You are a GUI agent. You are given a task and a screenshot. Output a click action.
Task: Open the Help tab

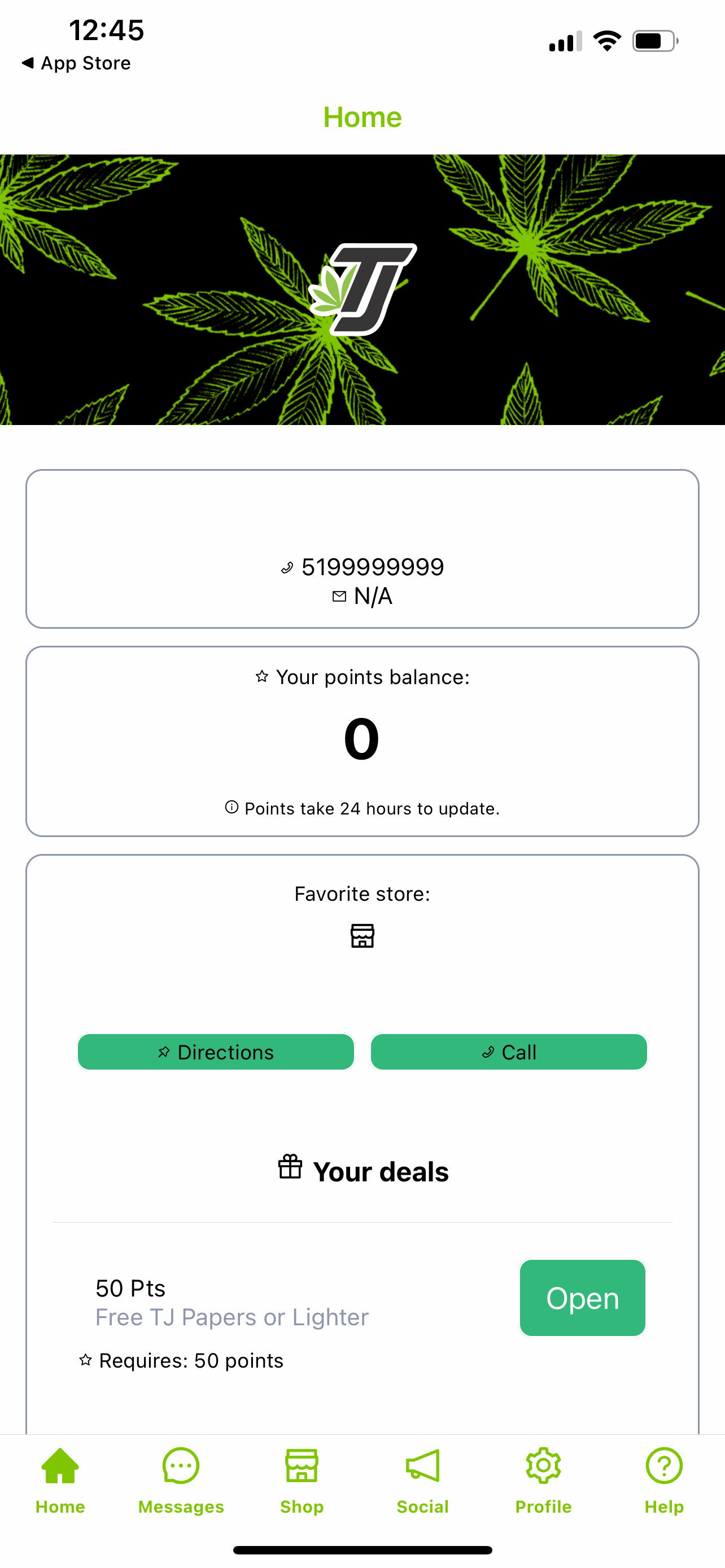point(663,1481)
